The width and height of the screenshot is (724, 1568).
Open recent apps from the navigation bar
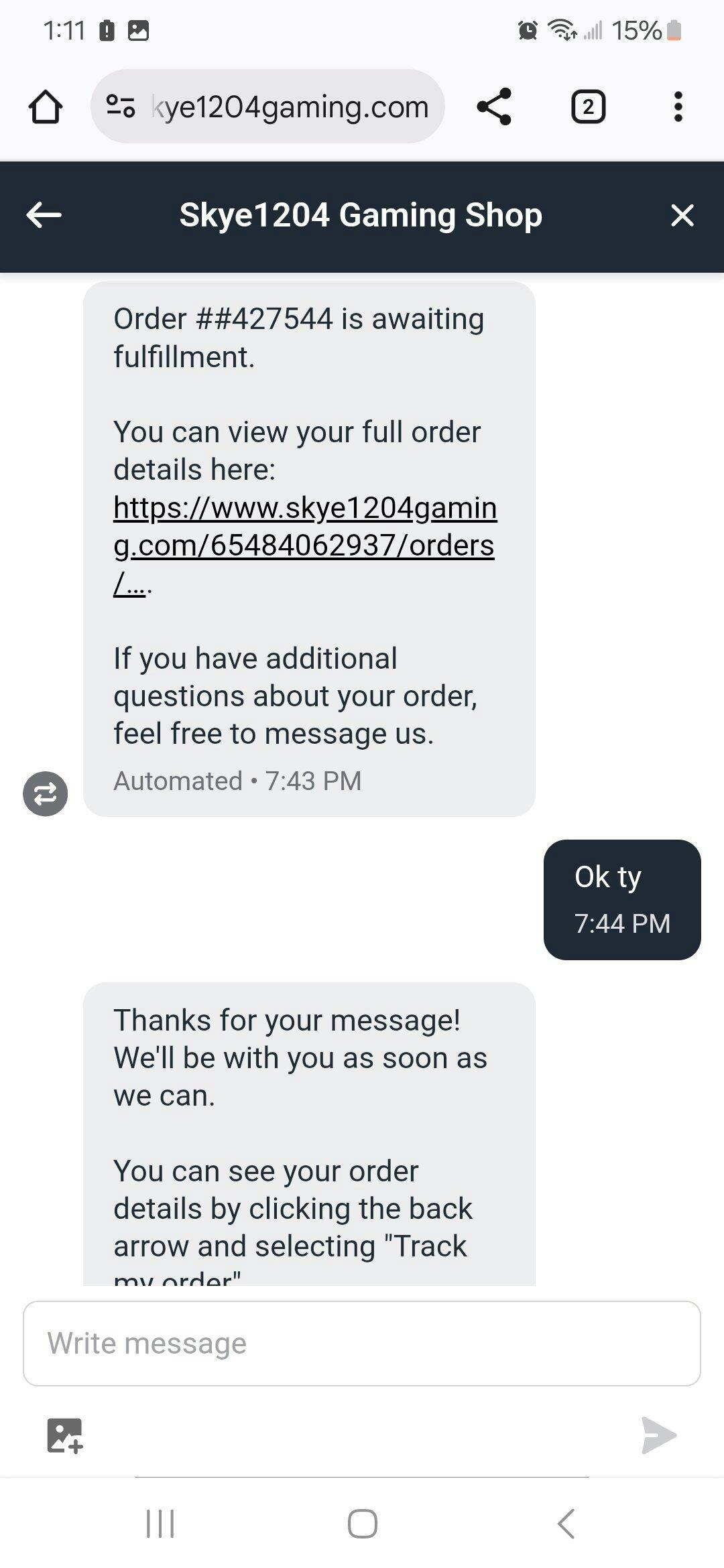(160, 1524)
